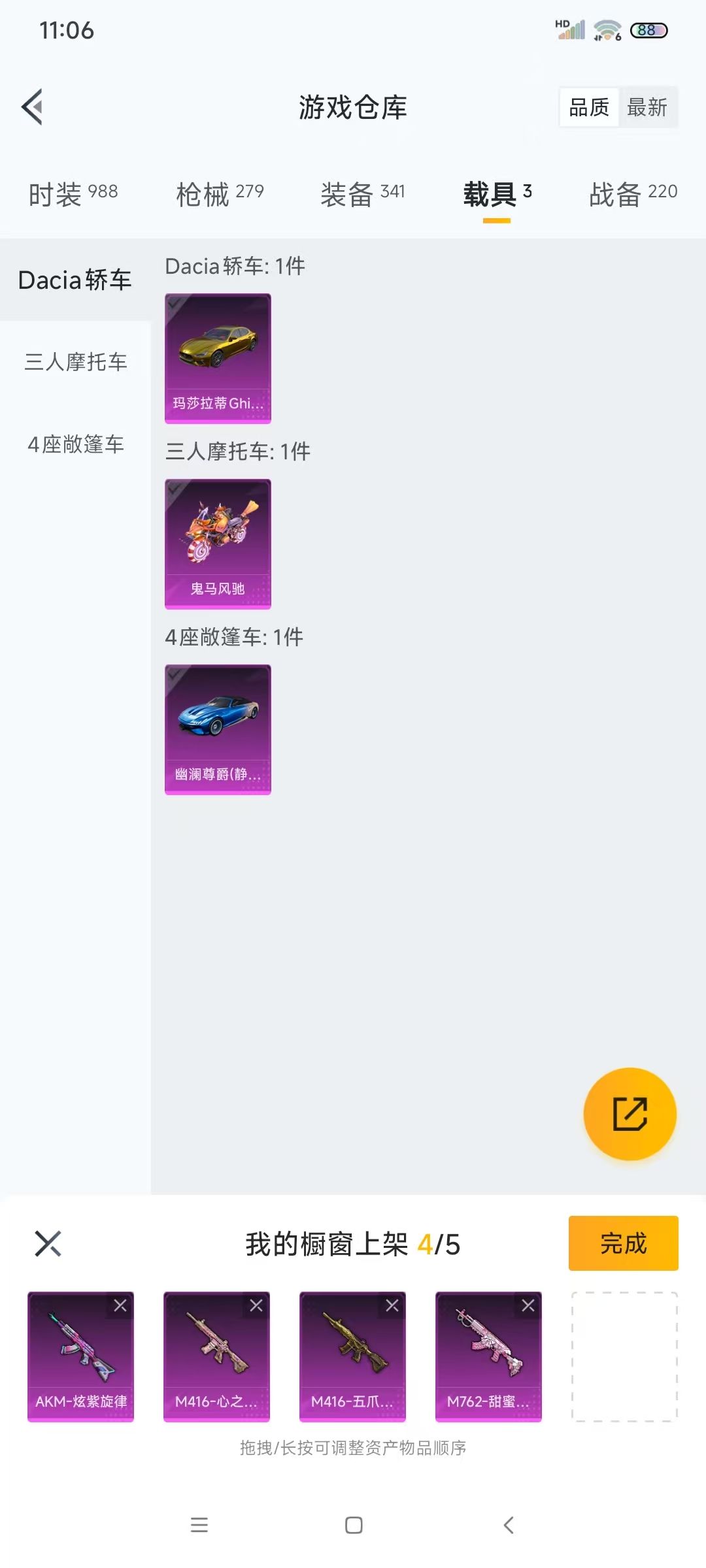Select the 玛莎拉蒂 Ghibli vehicle card
This screenshot has width=706, height=1568.
[218, 358]
